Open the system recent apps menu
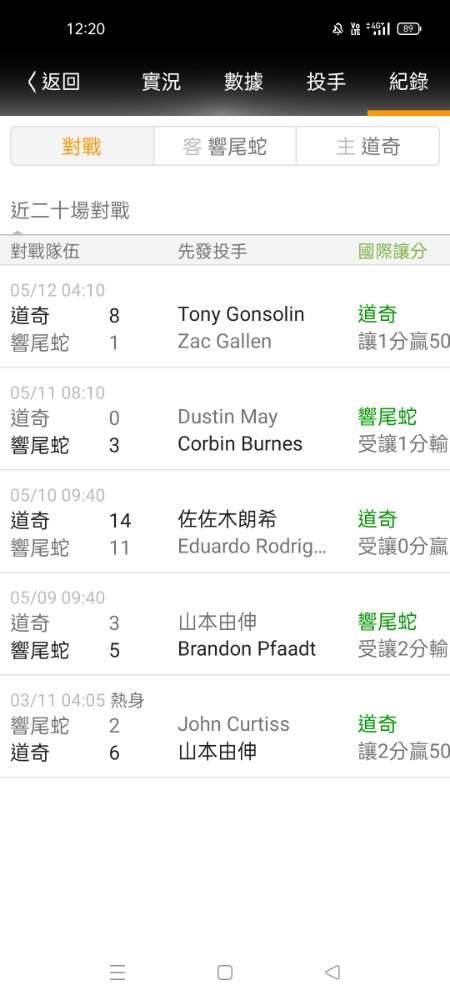The width and height of the screenshot is (450, 1000). tap(117, 972)
